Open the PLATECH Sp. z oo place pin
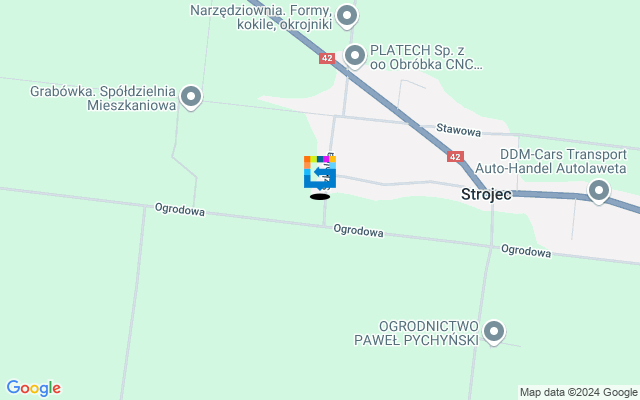640x400 pixels. click(354, 55)
